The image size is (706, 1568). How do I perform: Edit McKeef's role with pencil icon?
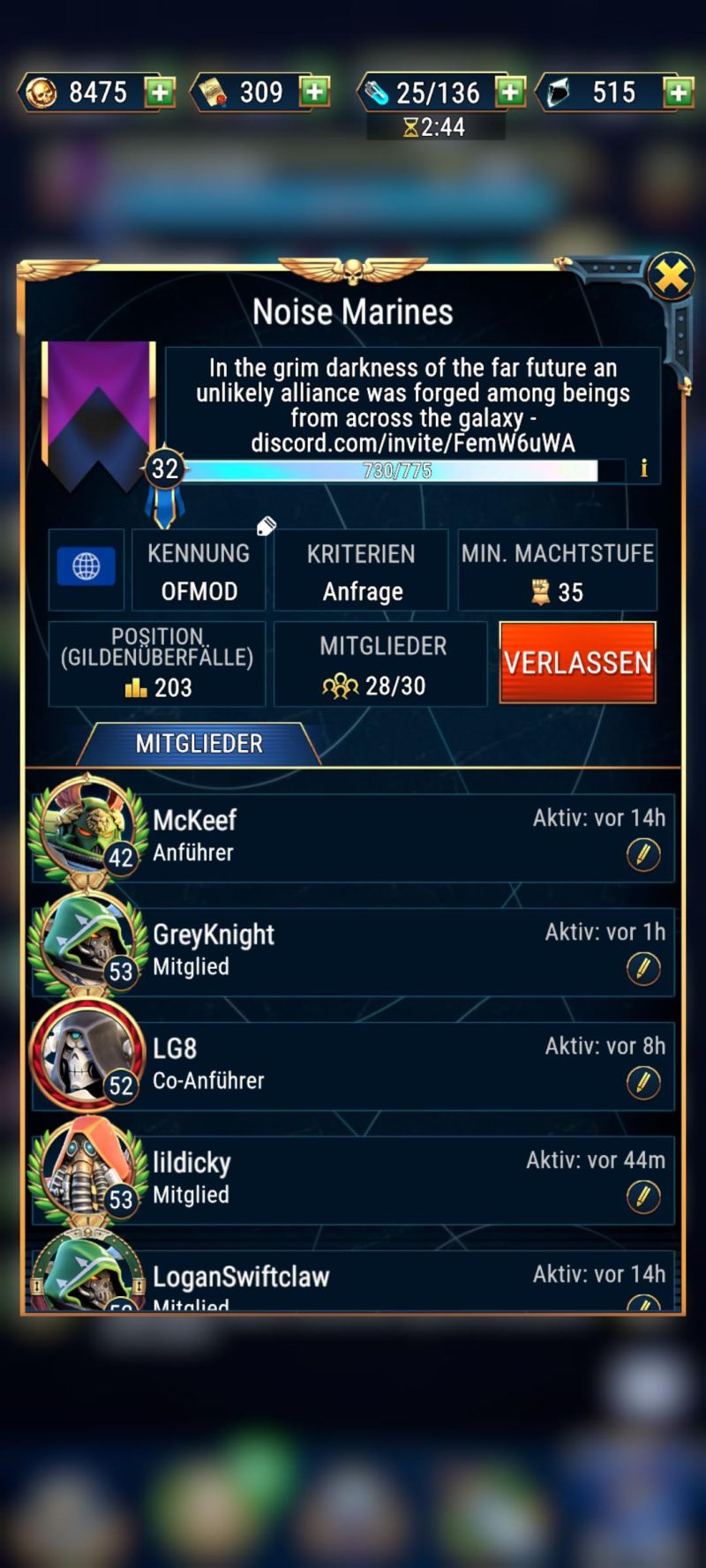(643, 854)
